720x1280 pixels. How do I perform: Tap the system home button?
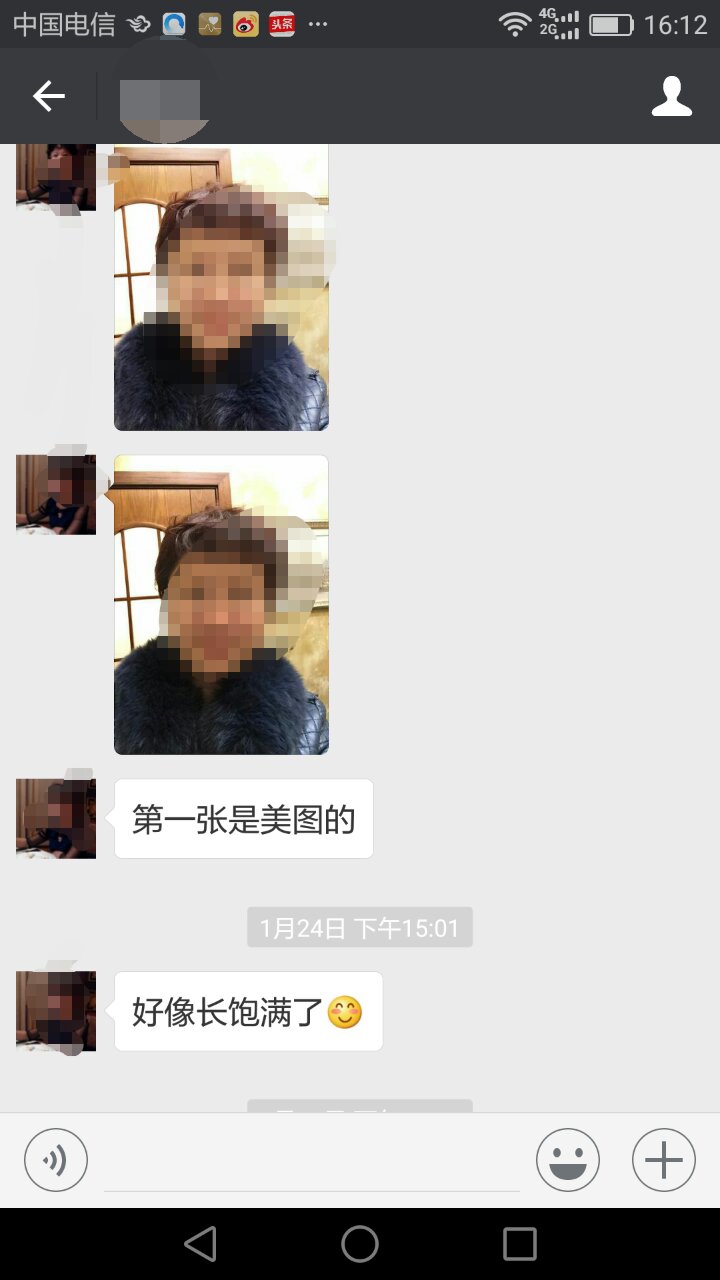(360, 1244)
